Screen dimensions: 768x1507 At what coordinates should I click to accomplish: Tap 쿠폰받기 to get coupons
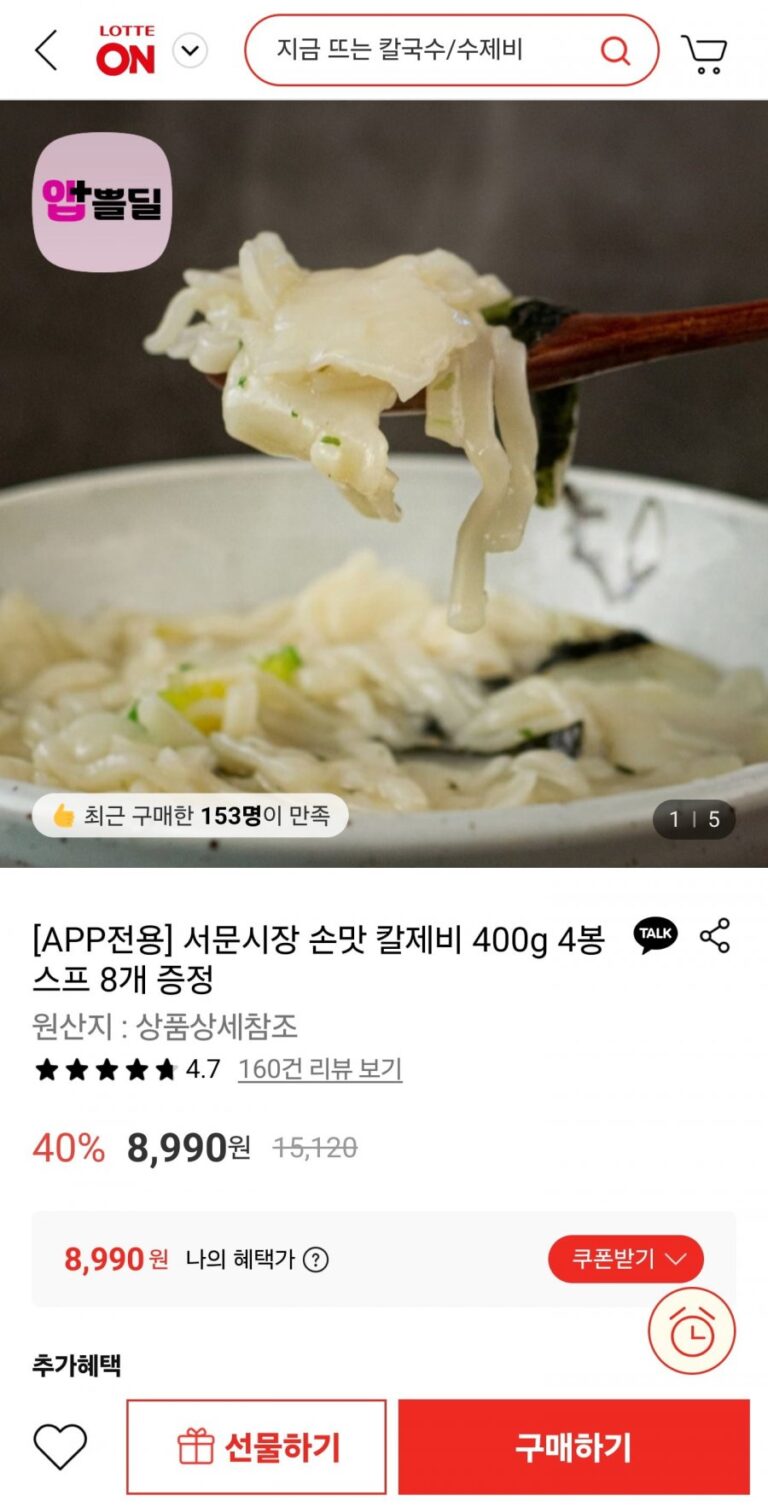click(x=625, y=1259)
